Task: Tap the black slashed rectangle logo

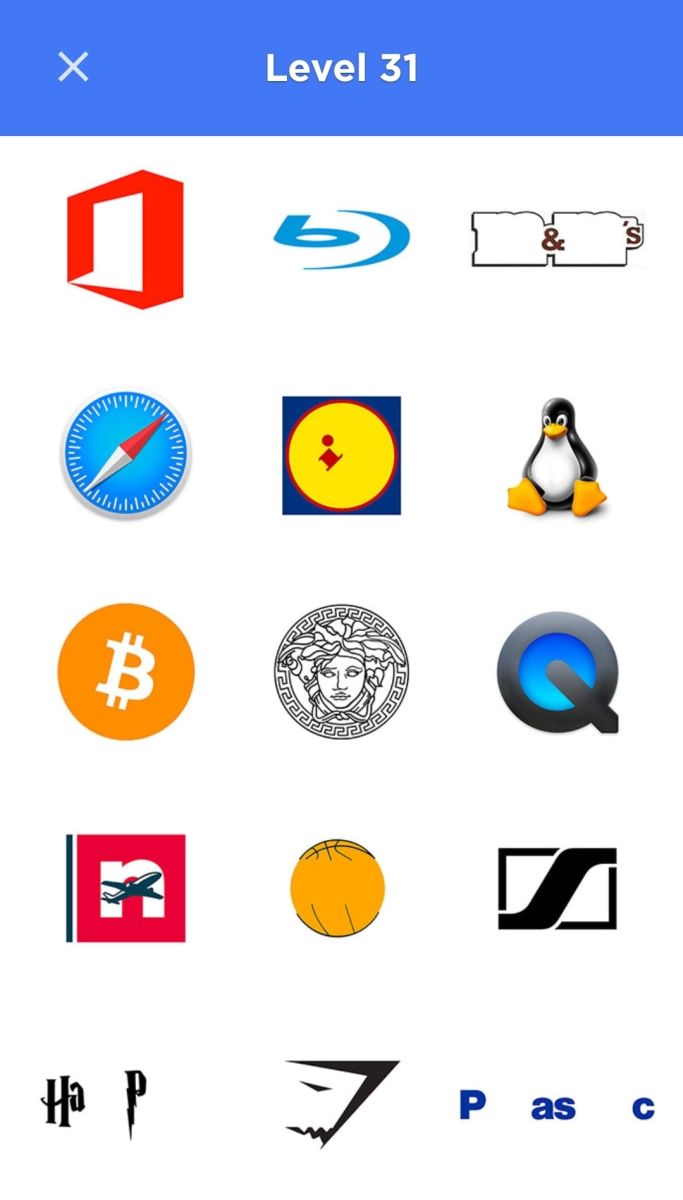Action: [557, 888]
